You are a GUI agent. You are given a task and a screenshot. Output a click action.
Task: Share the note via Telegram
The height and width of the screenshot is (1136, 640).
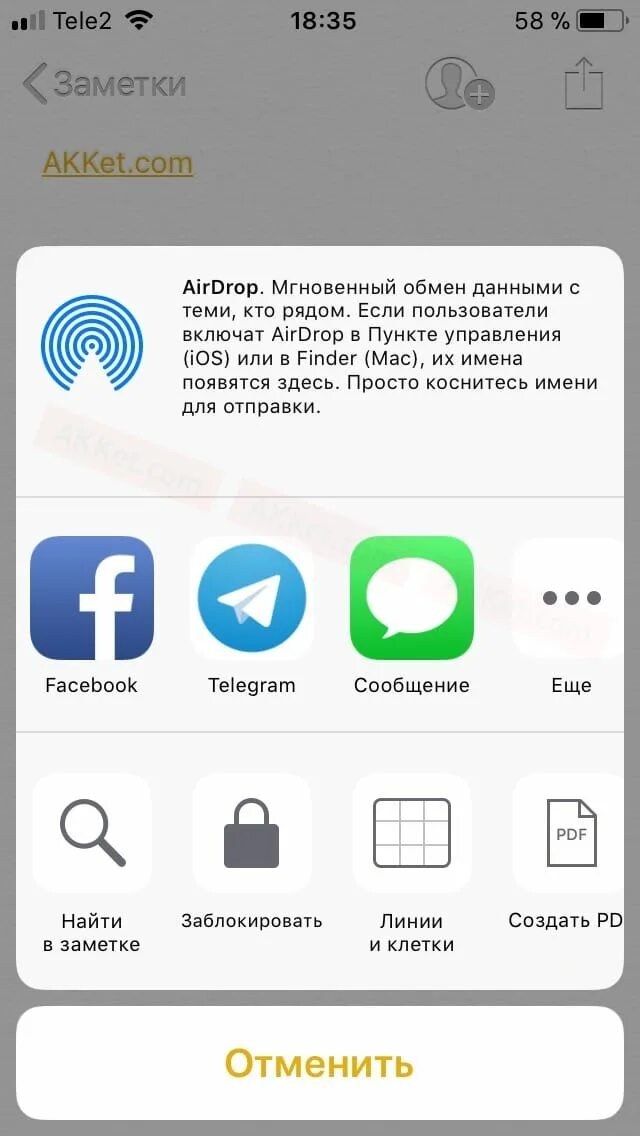(x=252, y=598)
